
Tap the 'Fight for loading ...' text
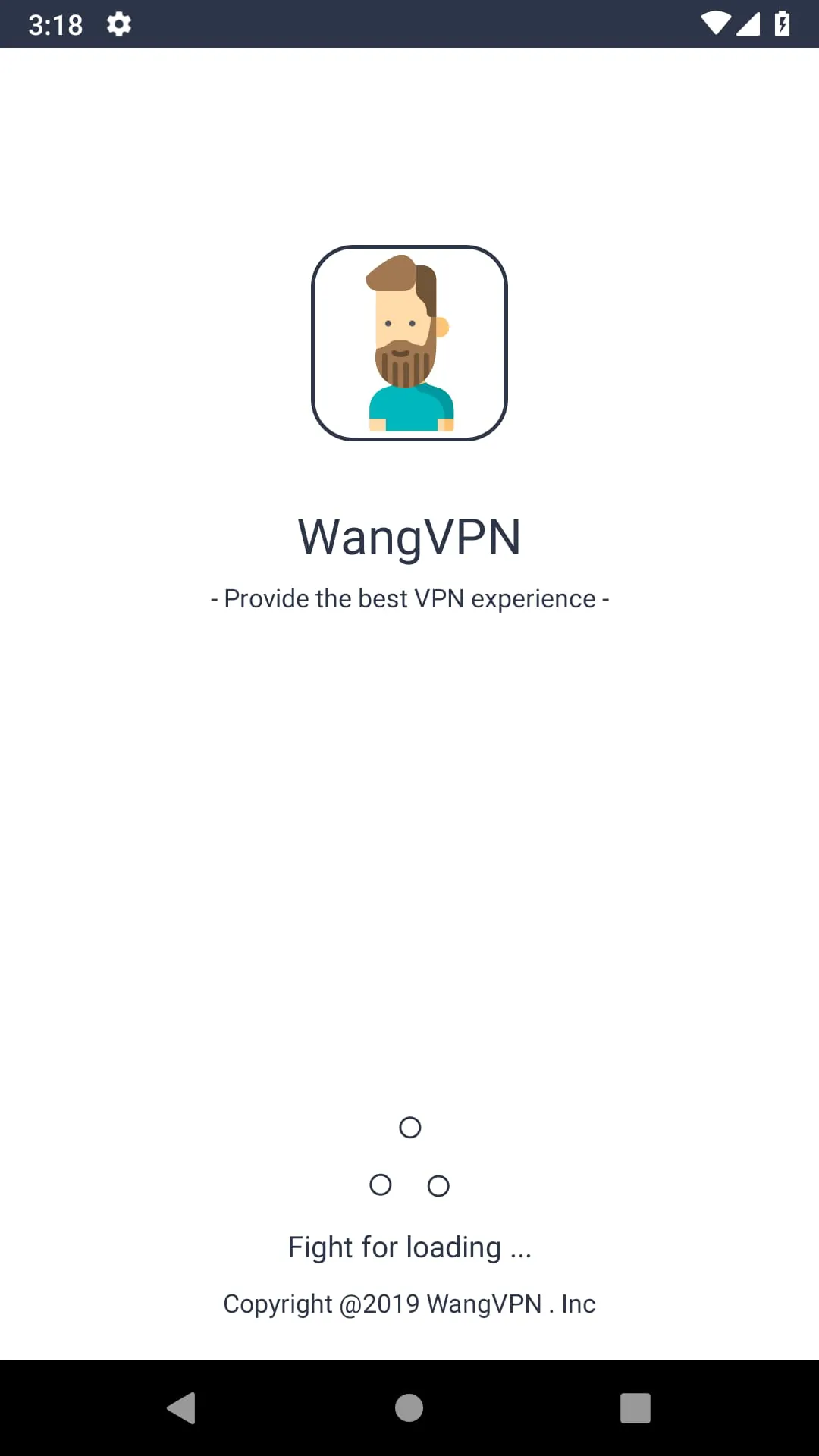[x=409, y=1246]
